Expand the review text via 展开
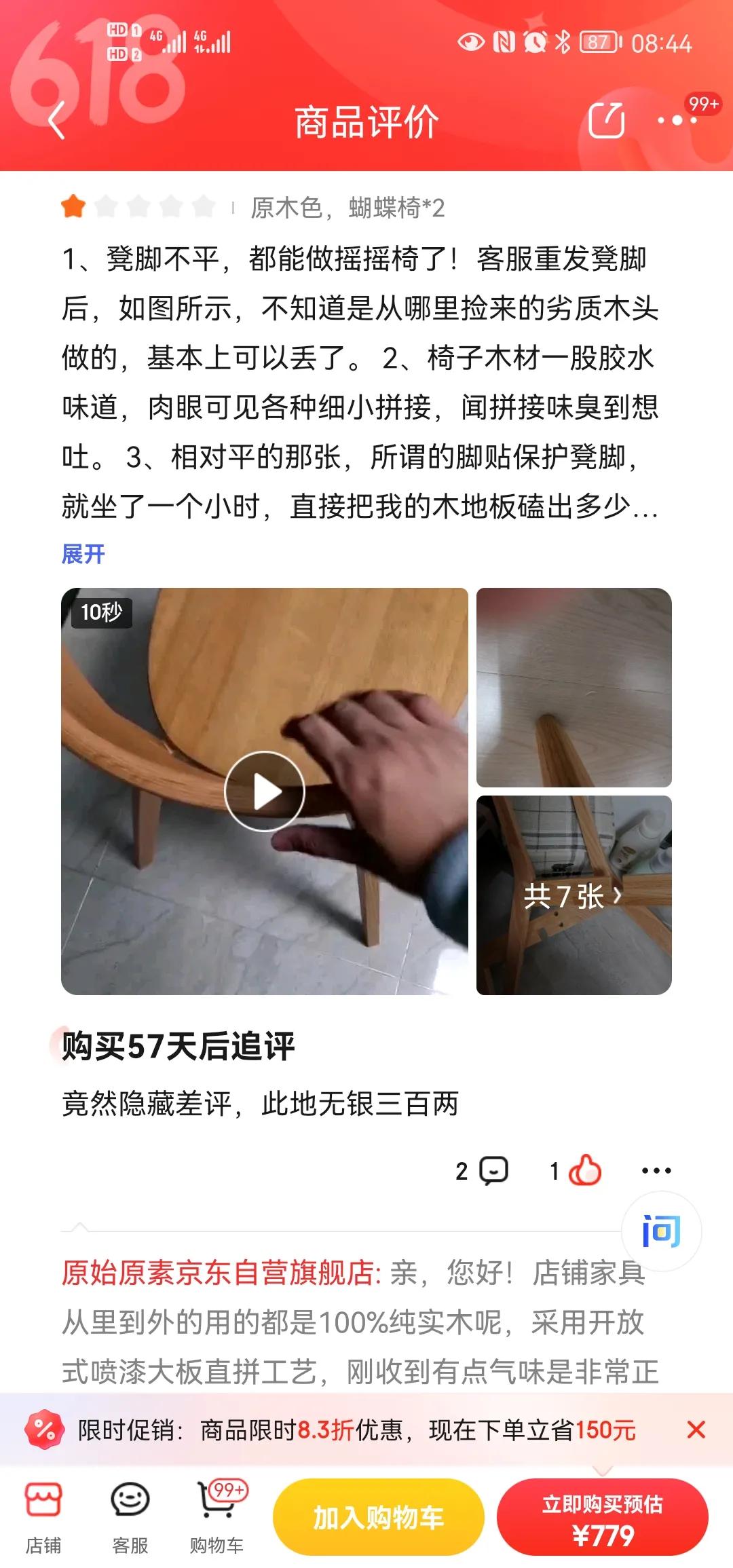The image size is (733, 1568). 83,554
